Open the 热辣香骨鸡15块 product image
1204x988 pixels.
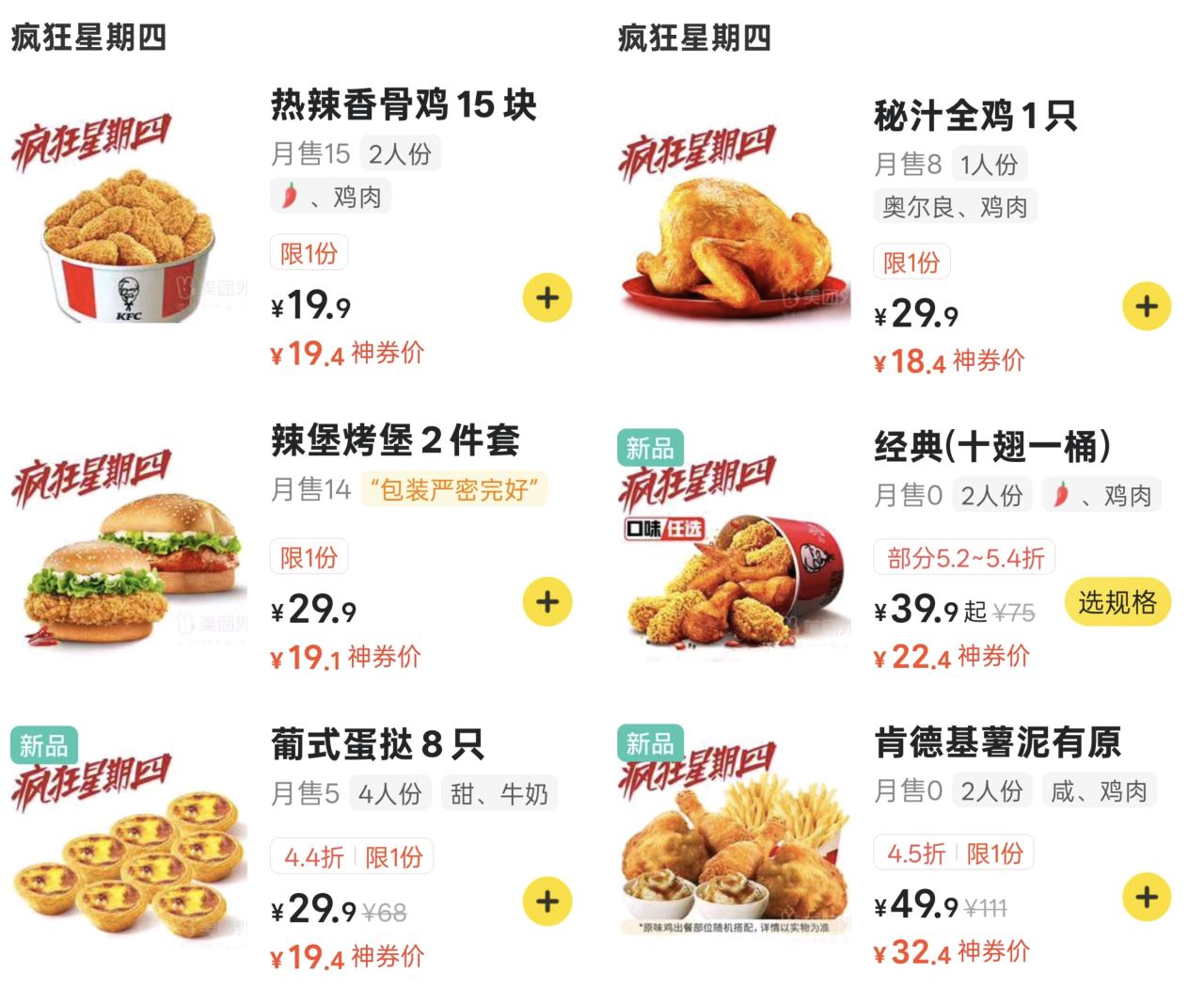(130, 221)
